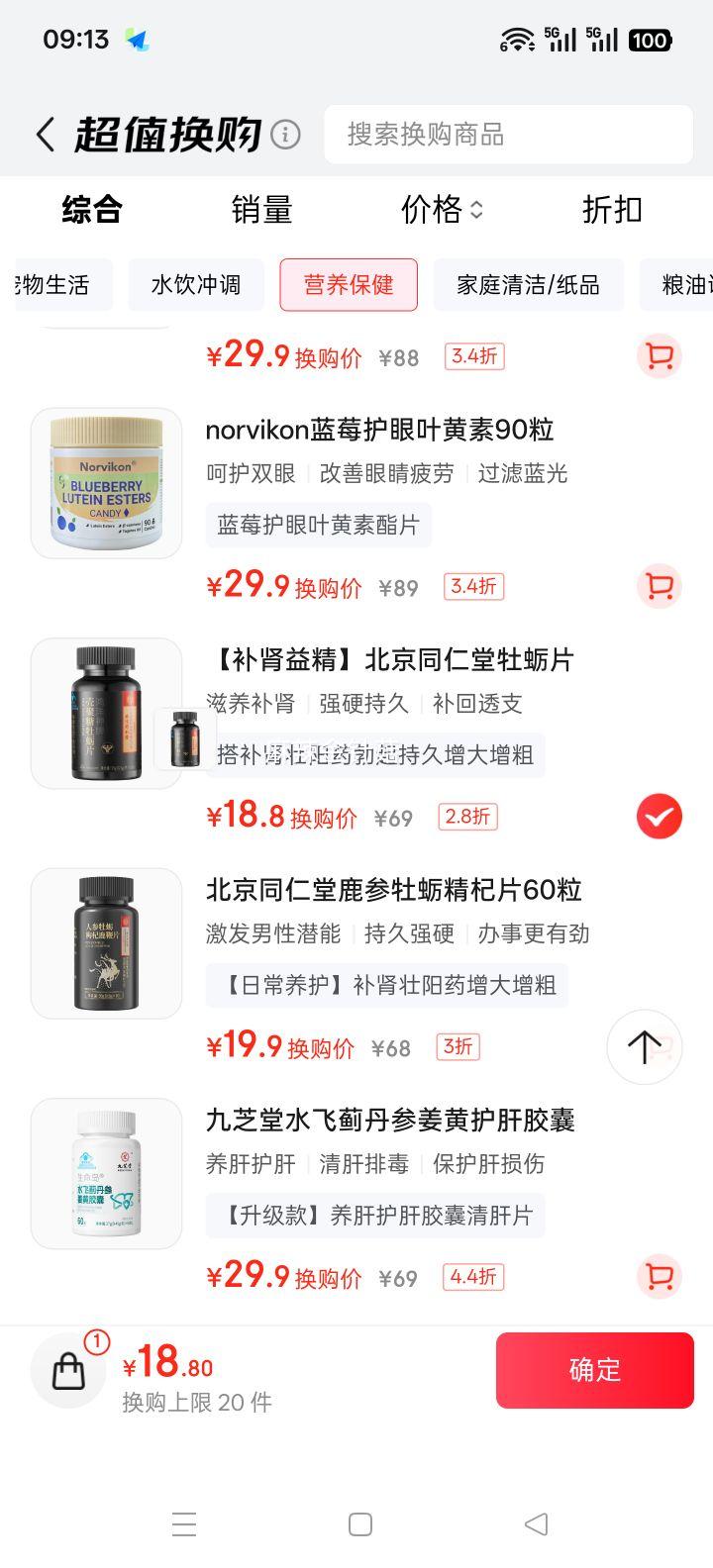
Task: Open 九芝堂水飞蓟丹参姜黄护肝胶囊 product
Action: (390, 1121)
